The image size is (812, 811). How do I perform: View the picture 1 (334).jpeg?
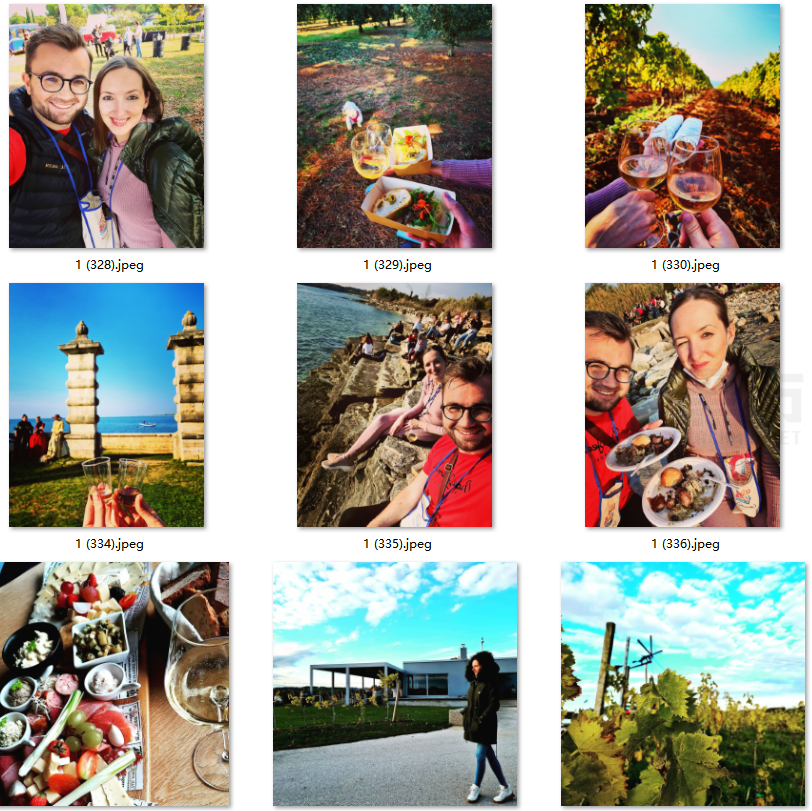pos(106,405)
